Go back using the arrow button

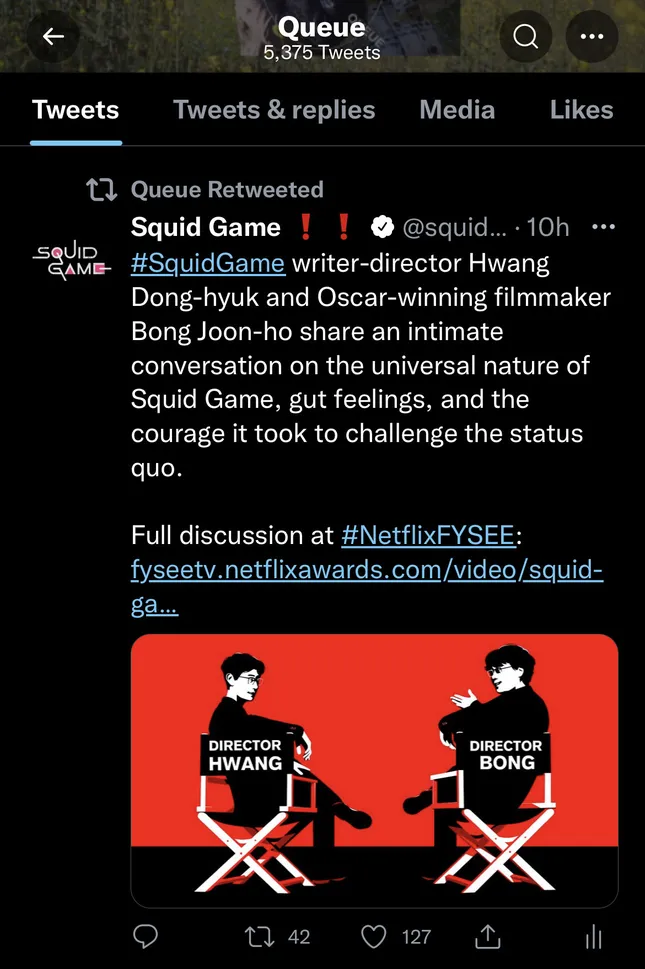[x=53, y=37]
